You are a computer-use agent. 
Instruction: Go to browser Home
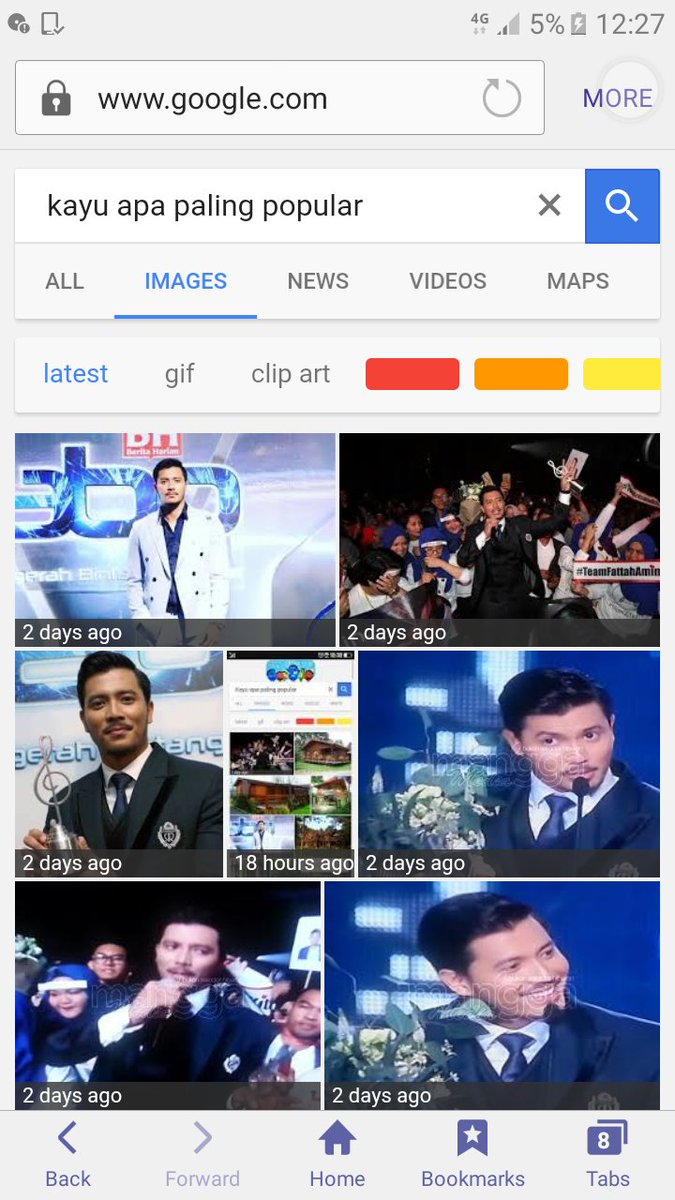[337, 1154]
